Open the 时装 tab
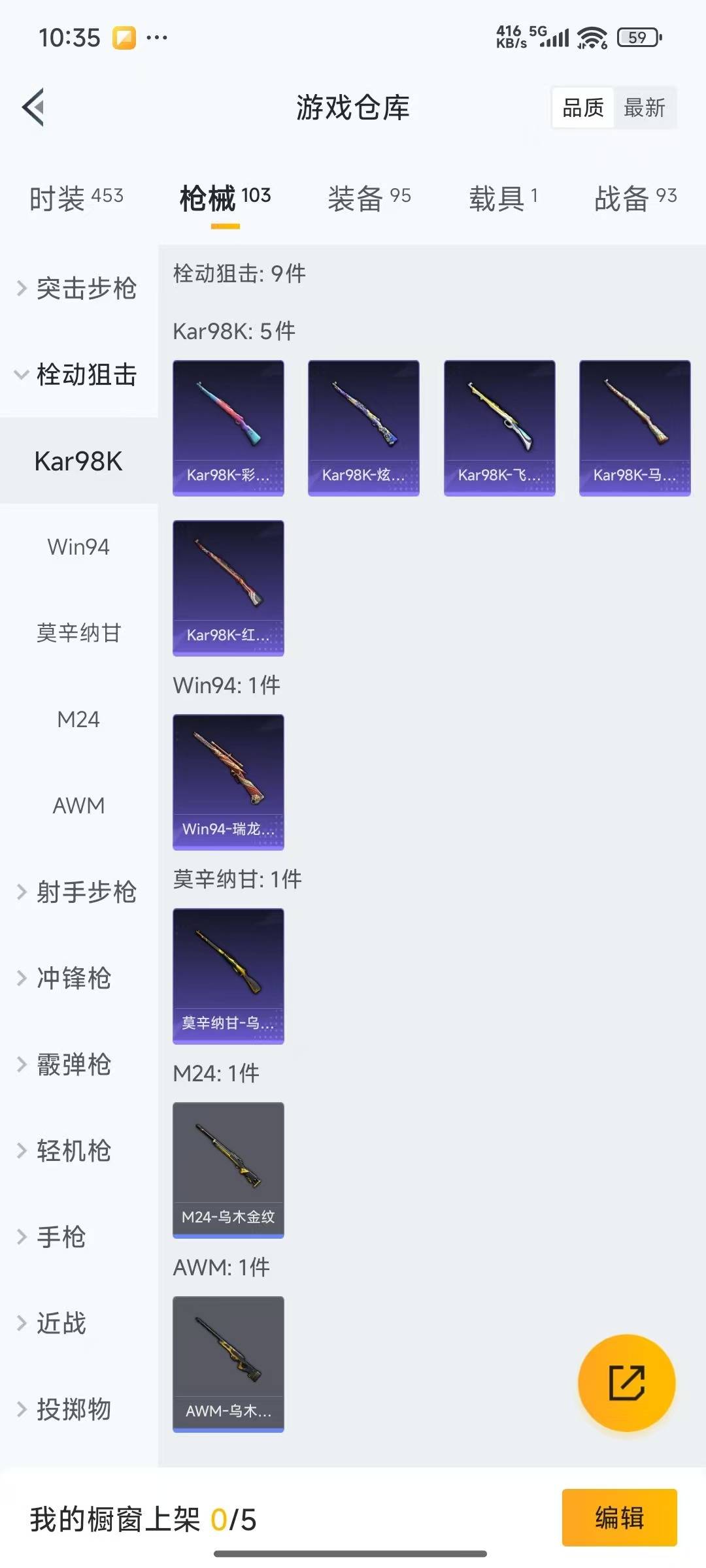Viewport: 706px width, 1568px height. [76, 198]
